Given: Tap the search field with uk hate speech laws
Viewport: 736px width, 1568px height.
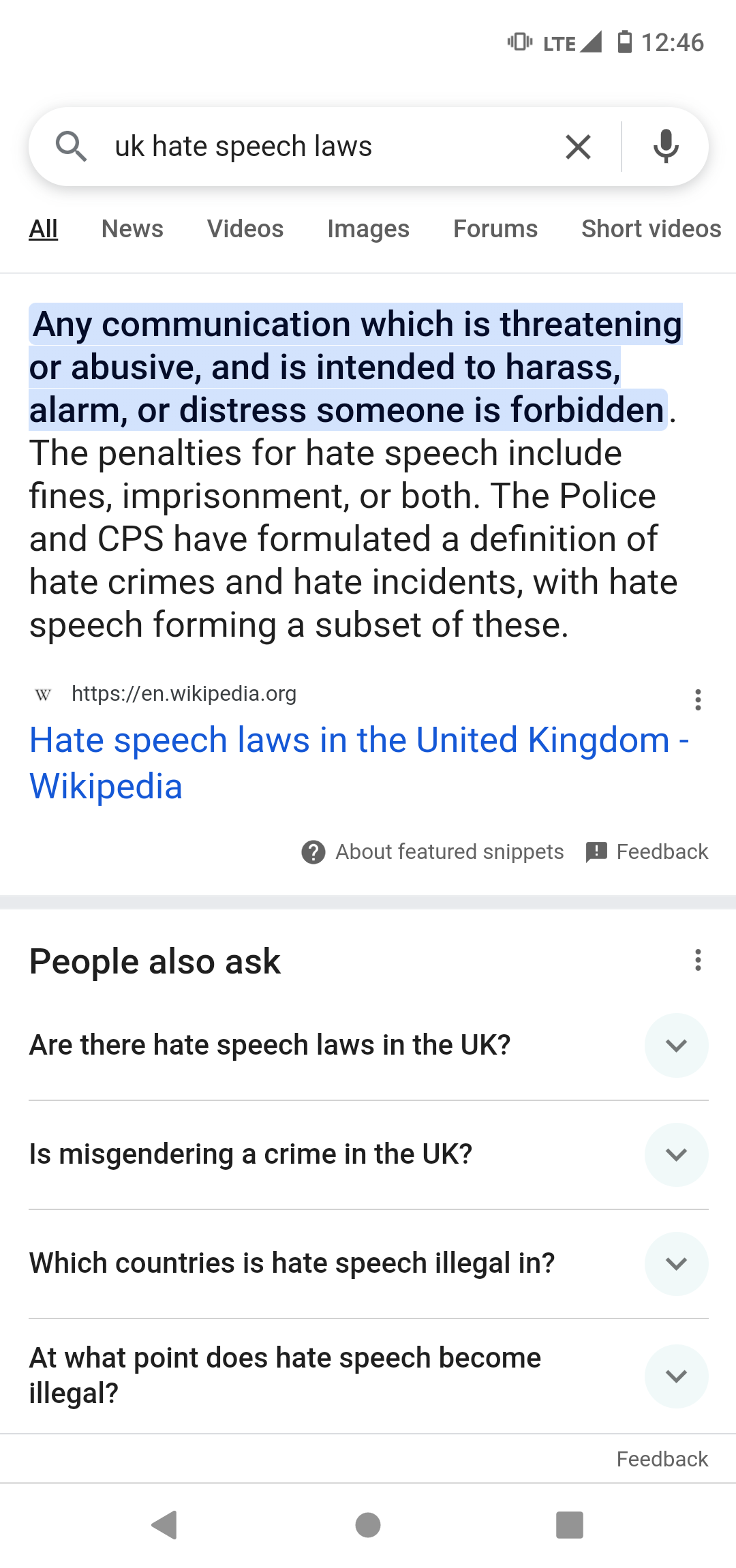Looking at the screenshot, I should coord(327,147).
